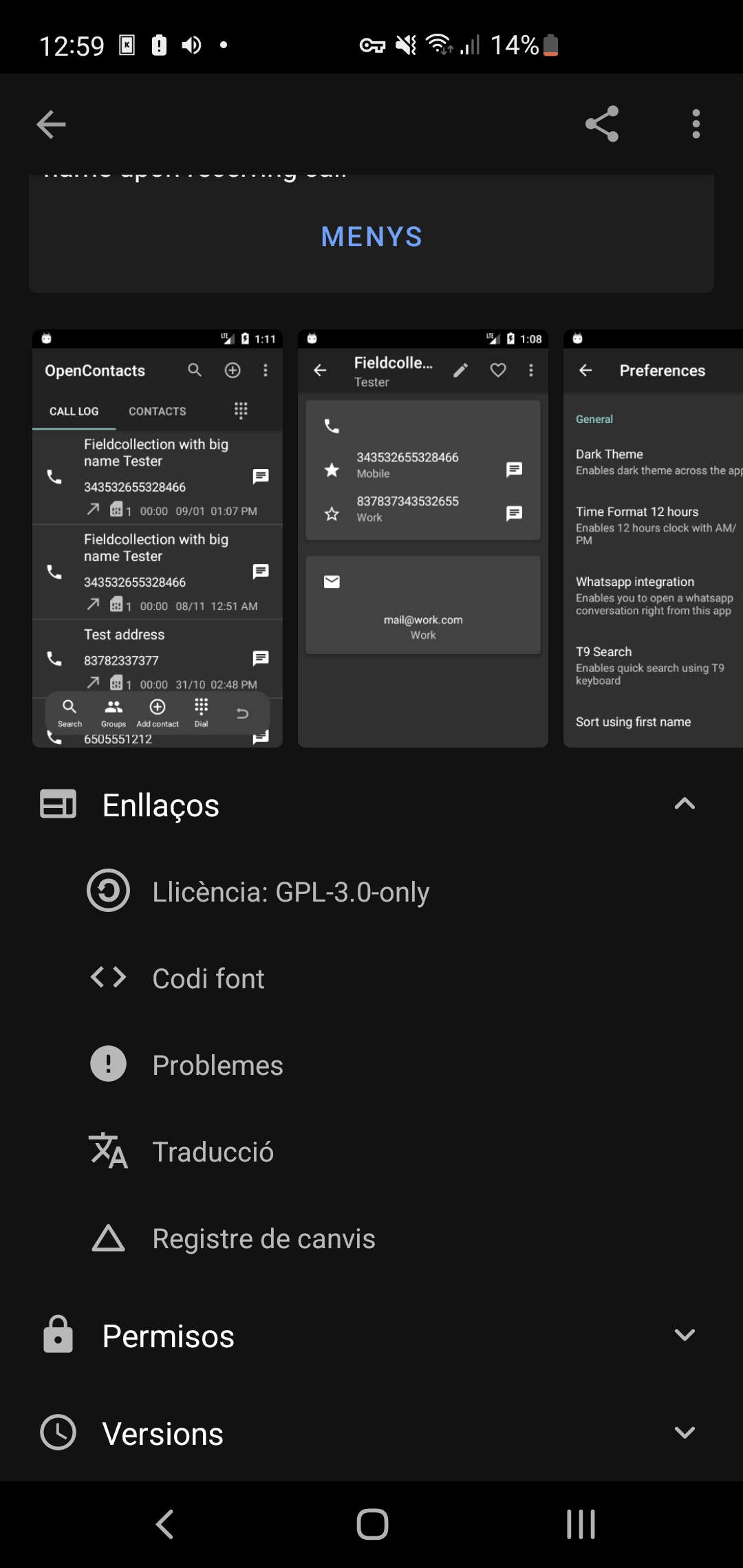Collapse the Enllaços section
The height and width of the screenshot is (1568, 743).
click(x=371, y=805)
